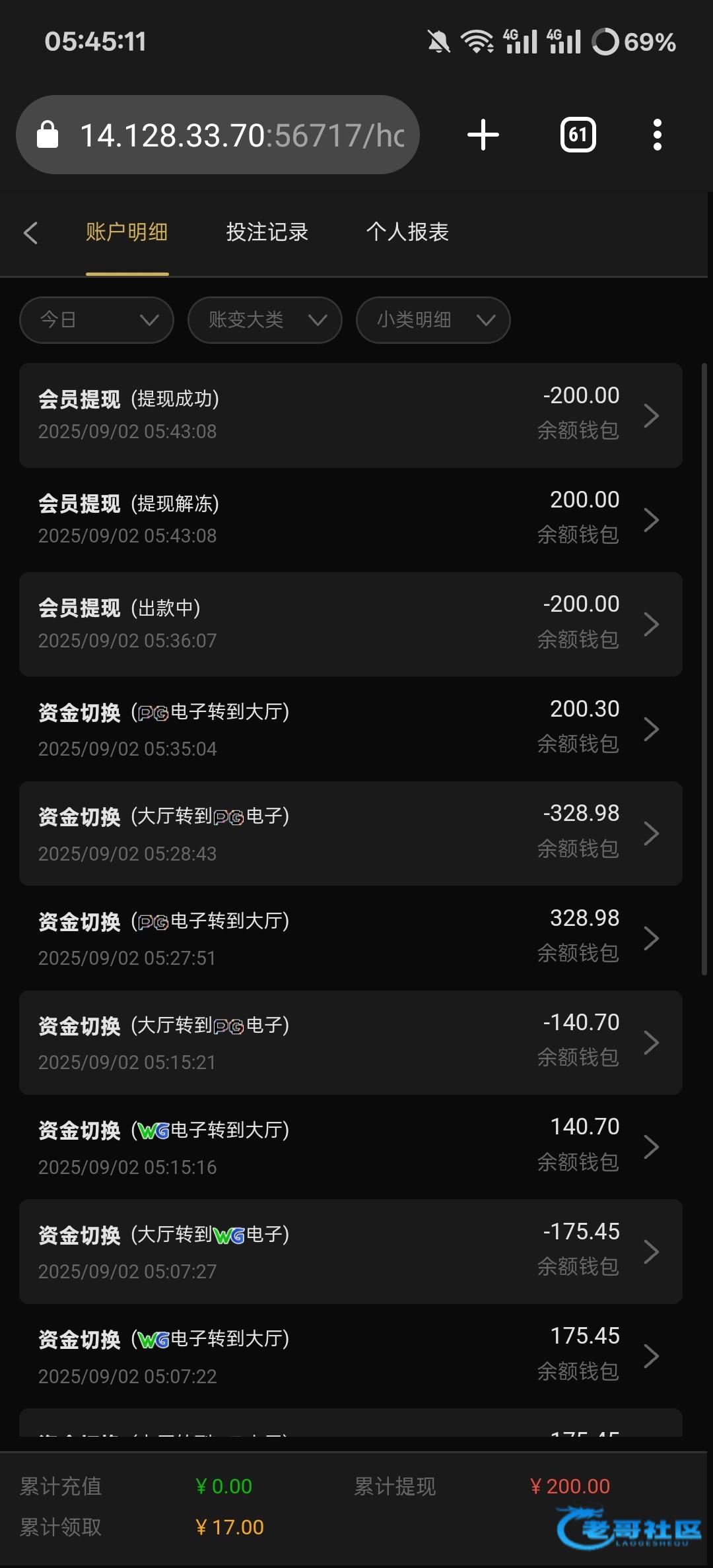The width and height of the screenshot is (713, 1568).
Task: Open the 会员提现 (出款中) record
Action: point(351,624)
